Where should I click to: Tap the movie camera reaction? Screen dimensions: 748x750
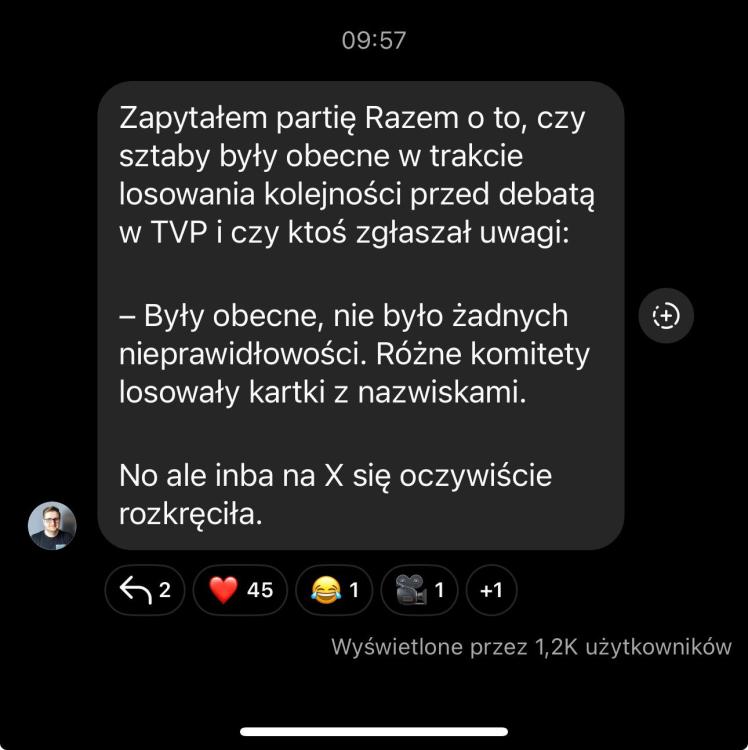coord(419,590)
